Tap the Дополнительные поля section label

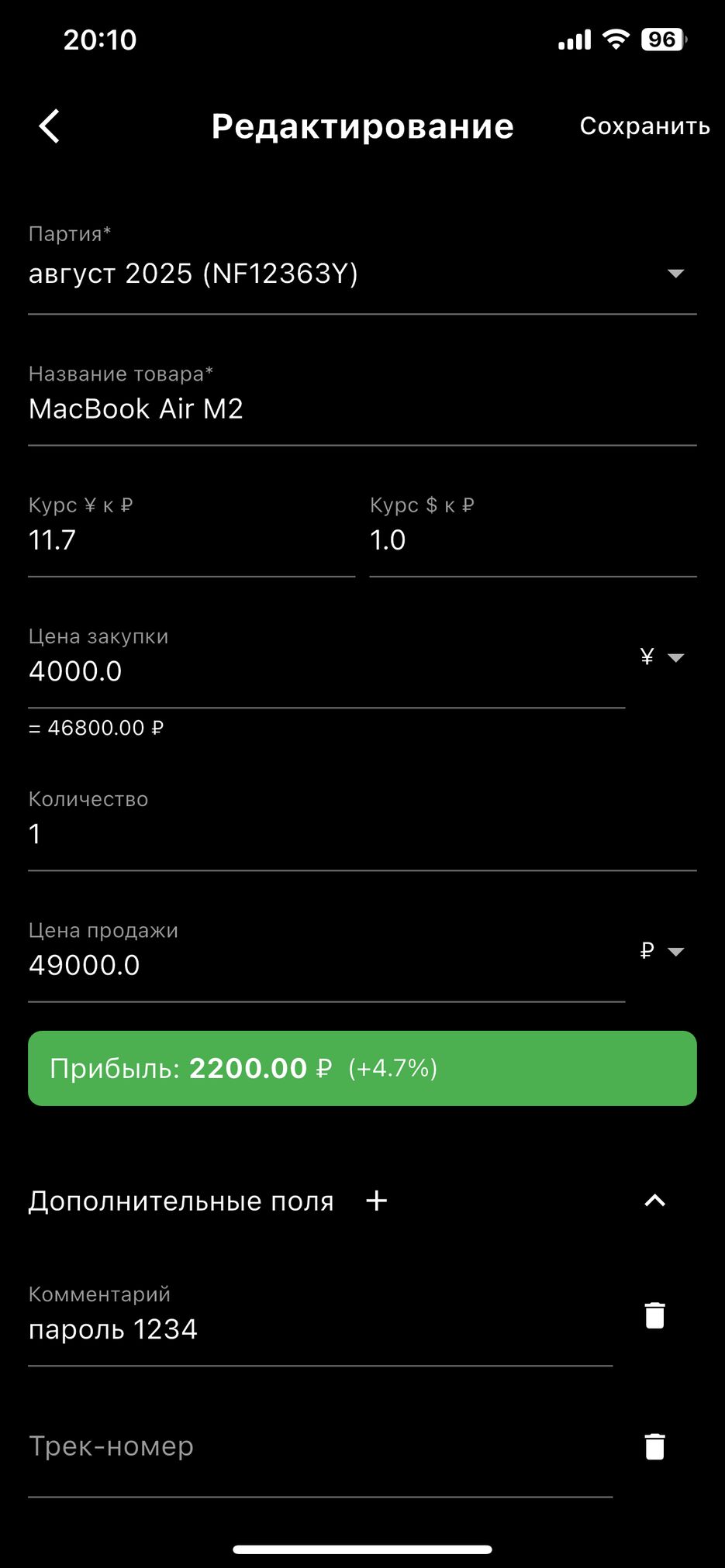coord(181,1201)
